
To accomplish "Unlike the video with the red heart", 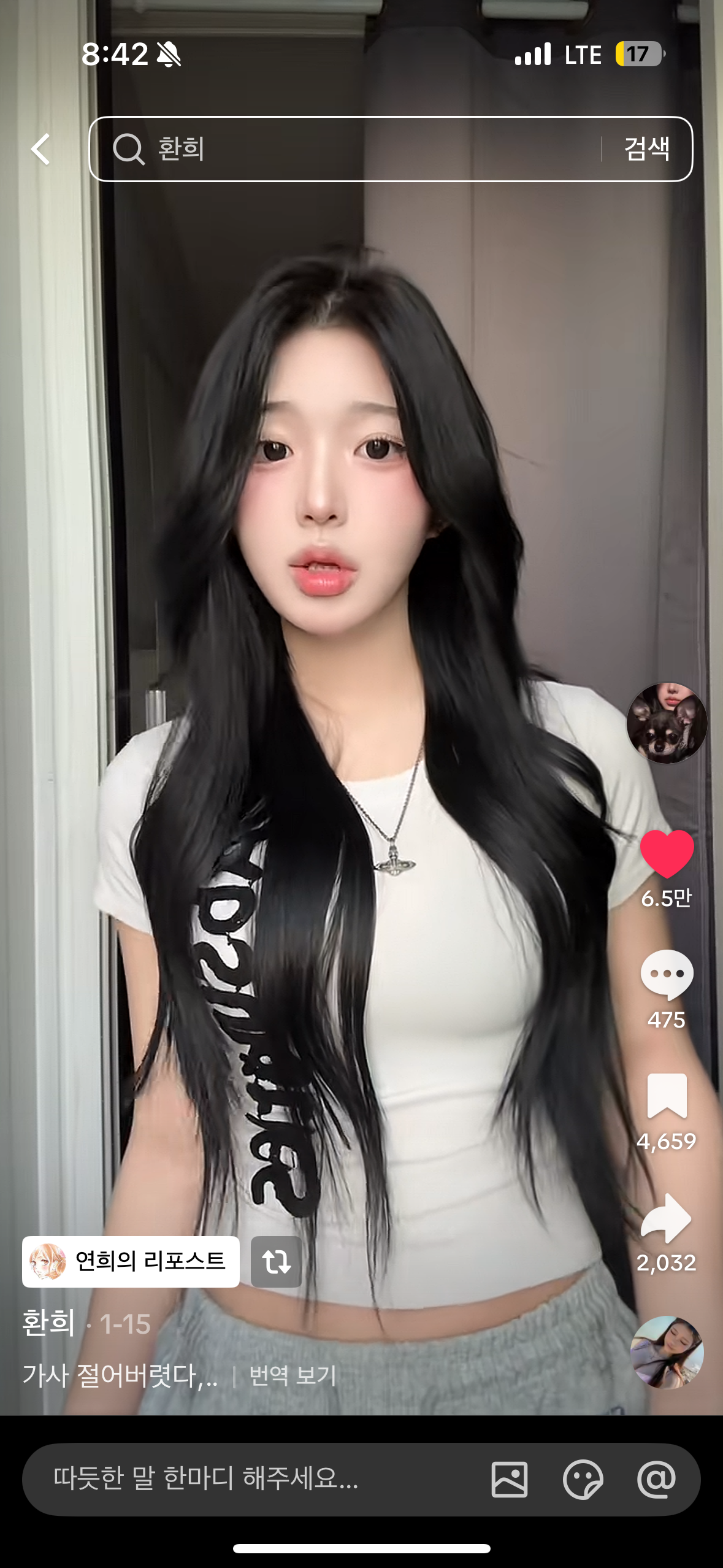I will click(667, 853).
